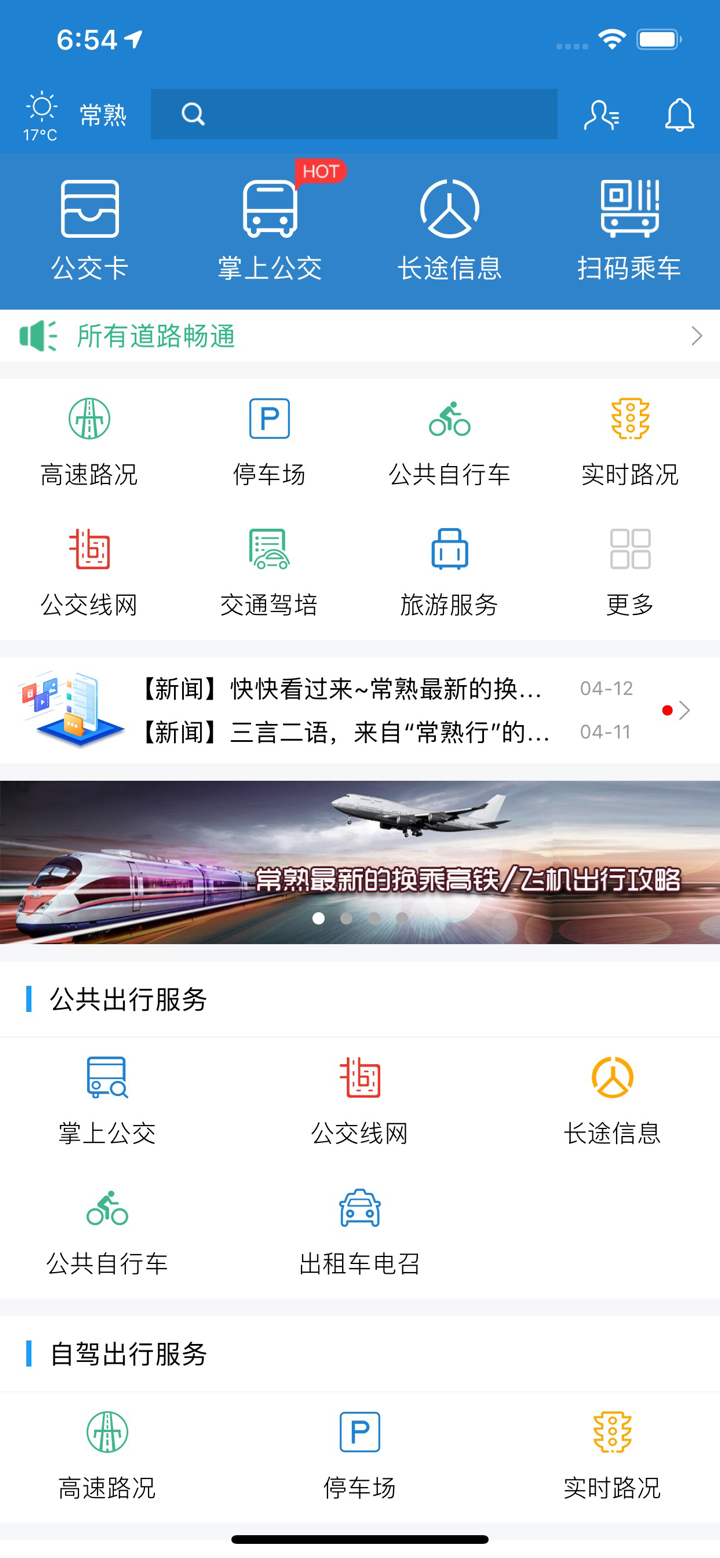
Task: Tap the search bar at the top
Action: [354, 114]
